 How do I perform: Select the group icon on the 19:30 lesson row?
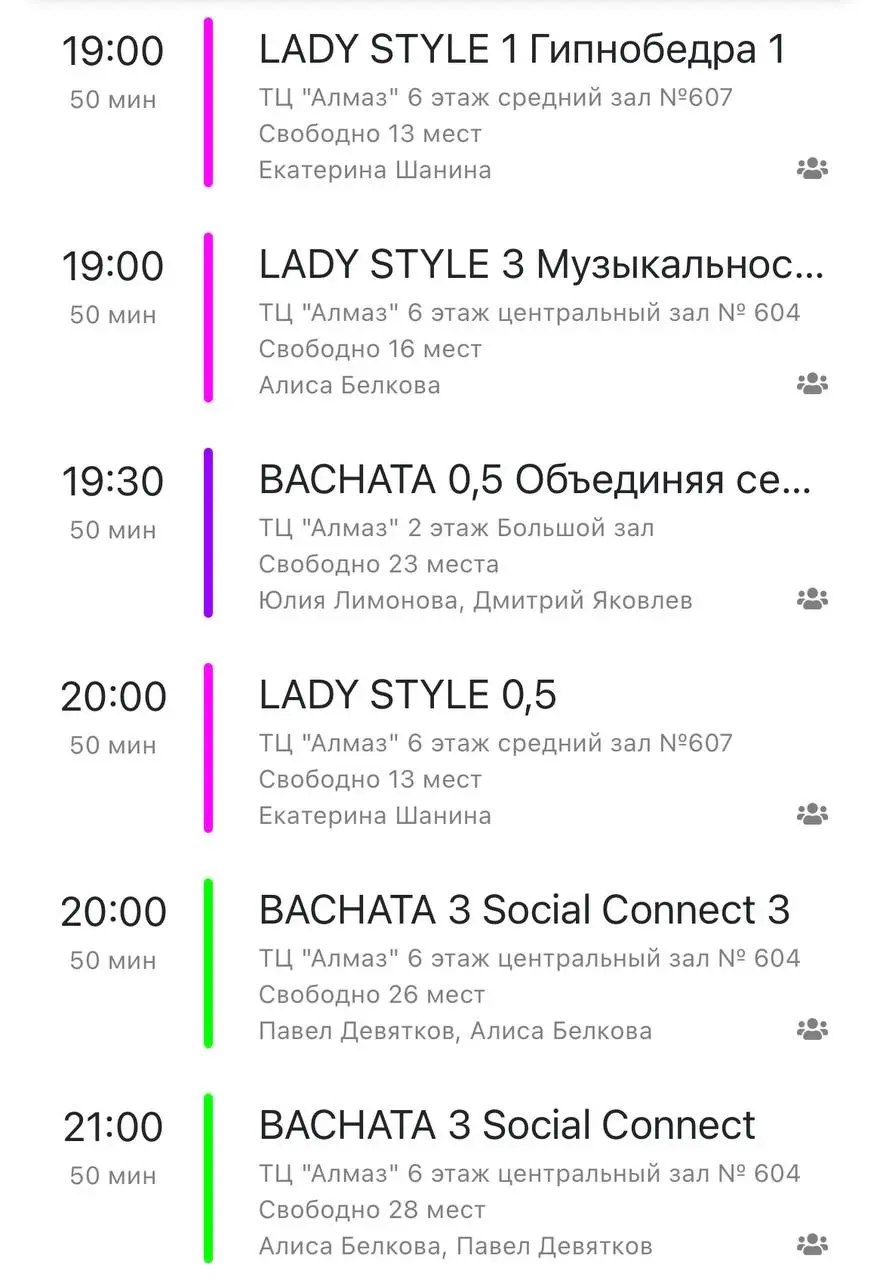[x=812, y=598]
